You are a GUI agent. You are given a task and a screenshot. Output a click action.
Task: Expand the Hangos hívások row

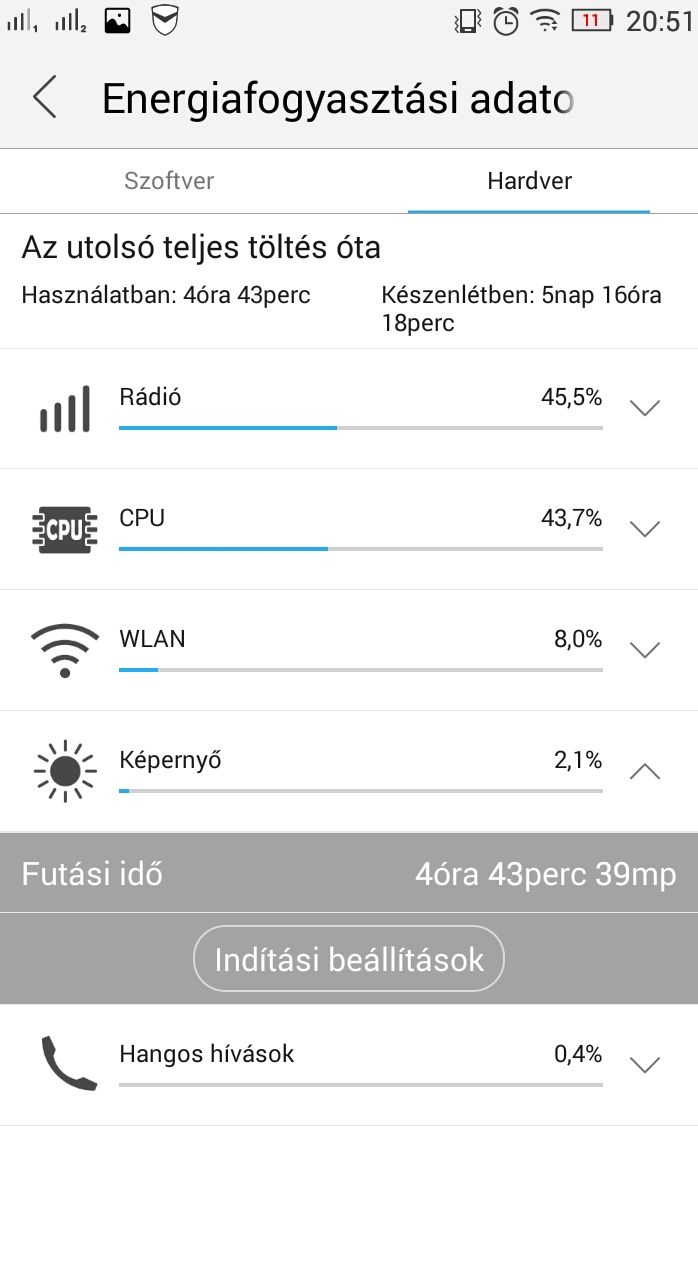pos(646,1065)
